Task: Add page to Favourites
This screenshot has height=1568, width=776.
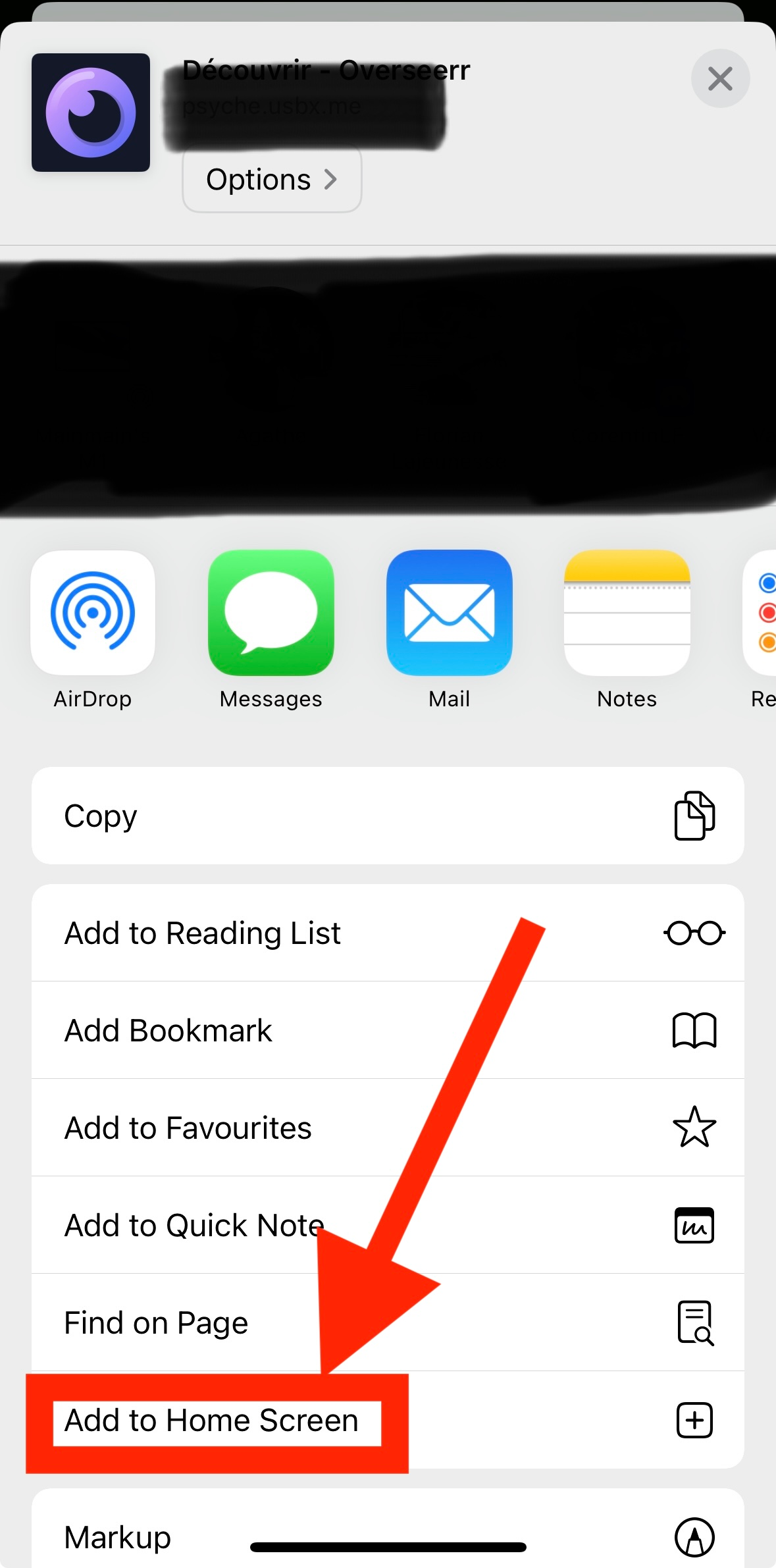Action: click(388, 1128)
